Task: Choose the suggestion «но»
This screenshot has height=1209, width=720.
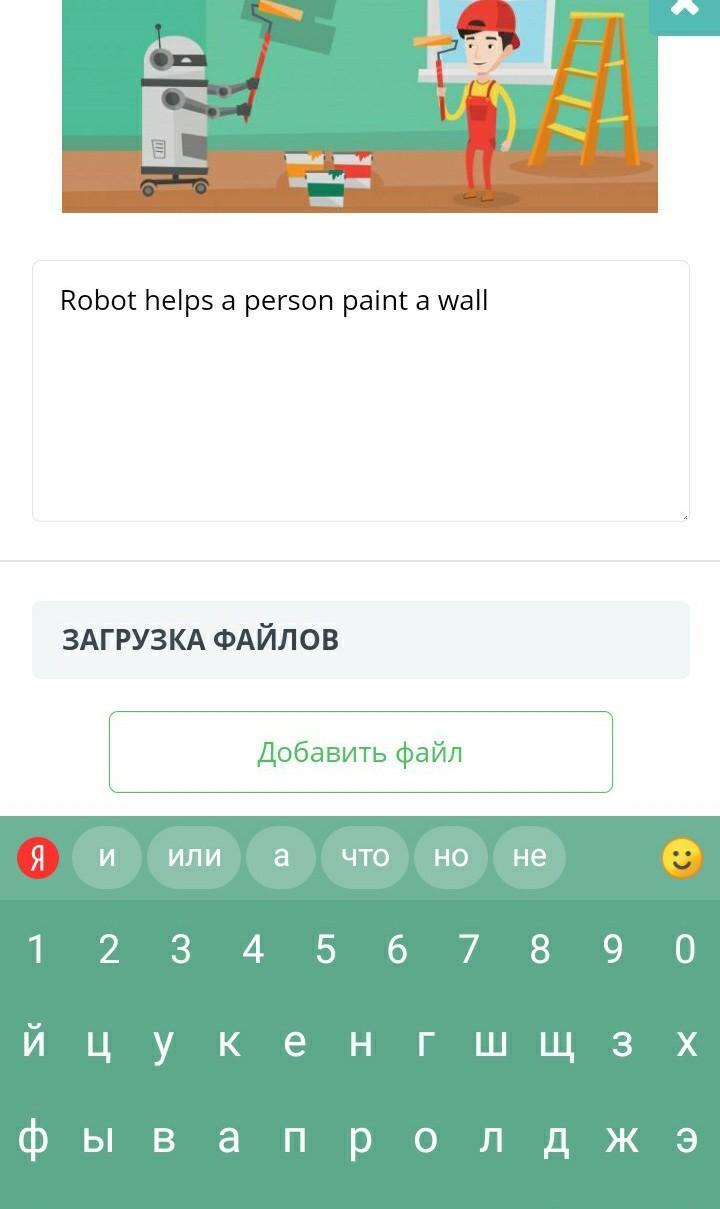Action: coord(451,857)
